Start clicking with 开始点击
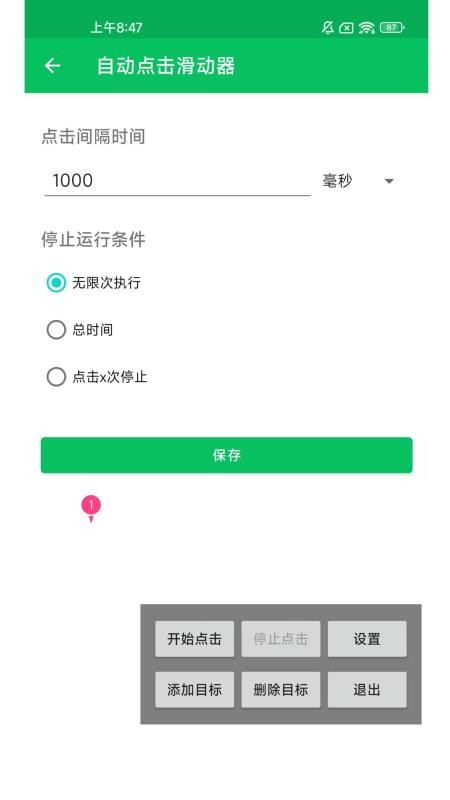This screenshot has width=450, height=800. pos(194,639)
